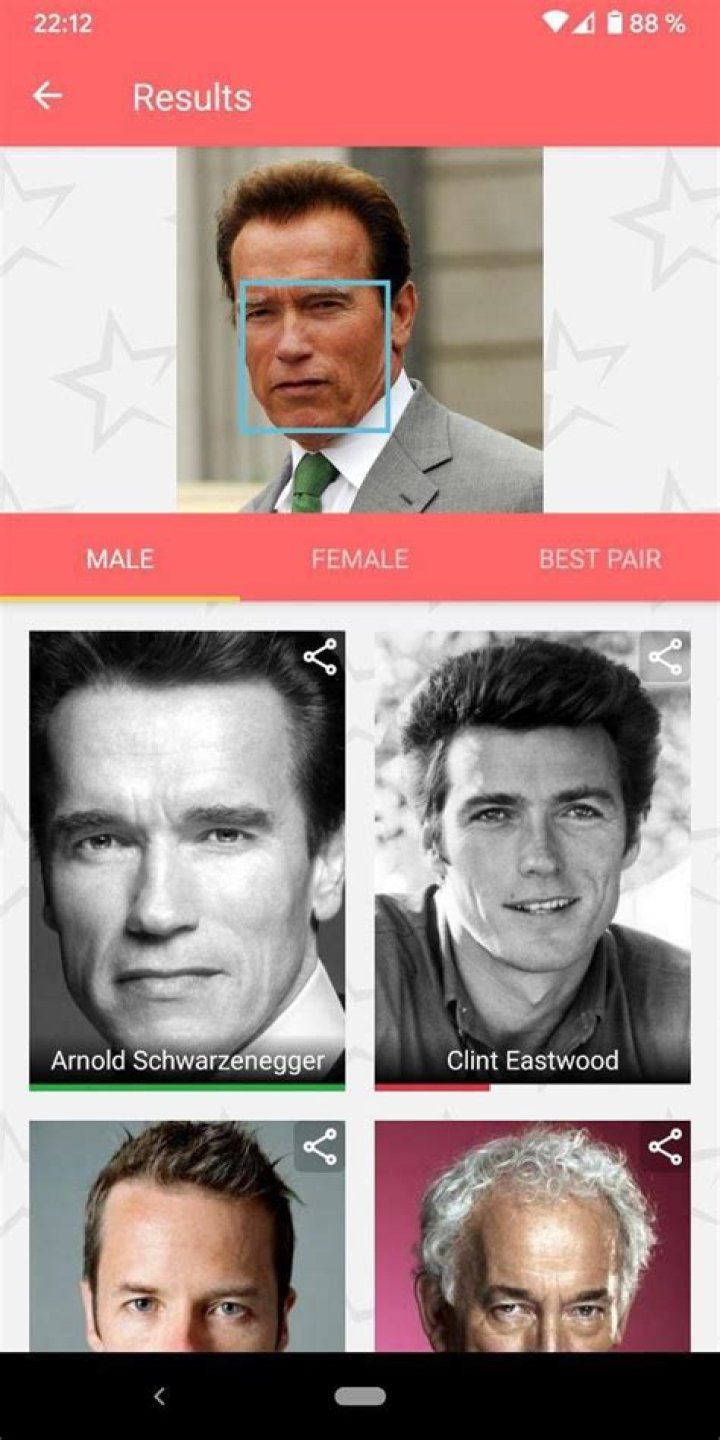Switch to the FEMALE tab

359,559
